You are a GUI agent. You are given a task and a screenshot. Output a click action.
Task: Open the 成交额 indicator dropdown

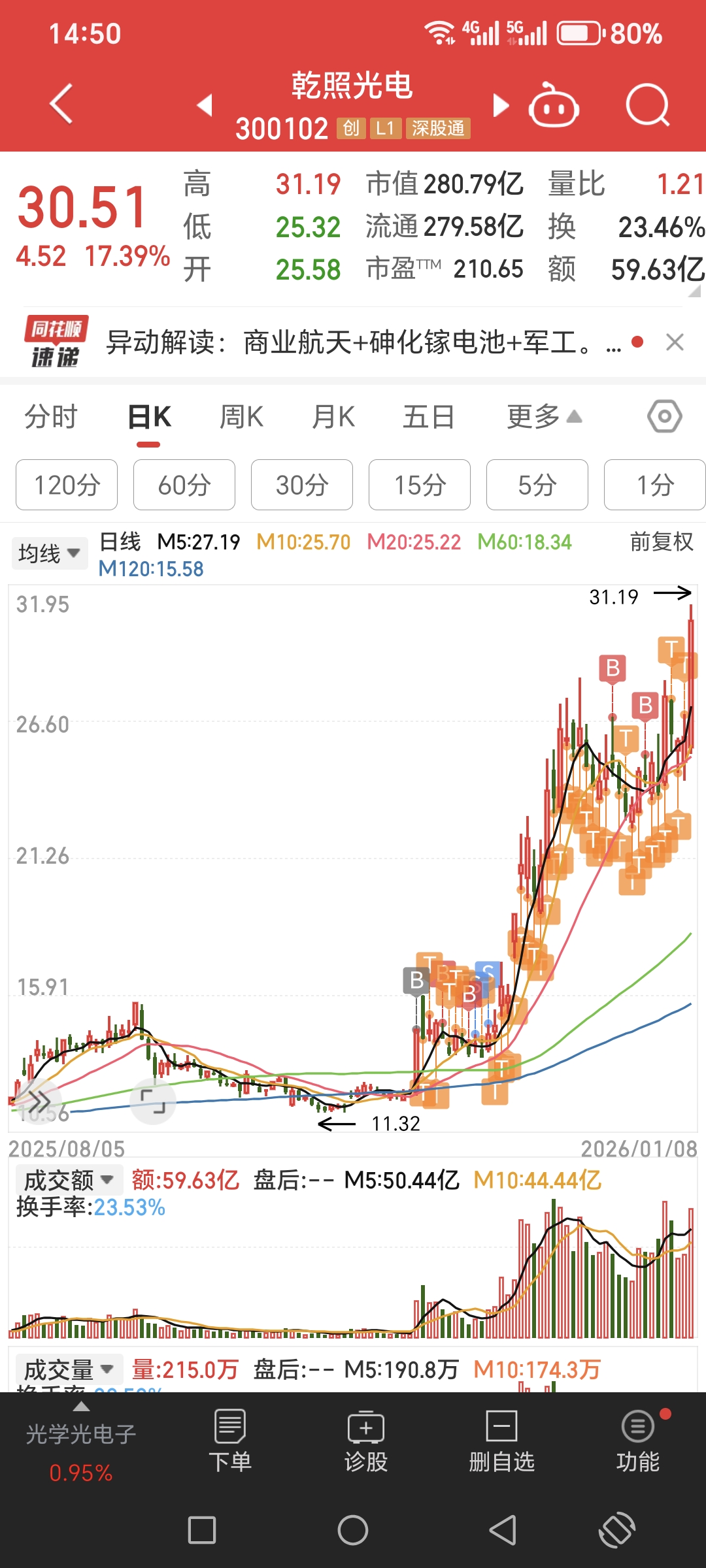point(69,1180)
